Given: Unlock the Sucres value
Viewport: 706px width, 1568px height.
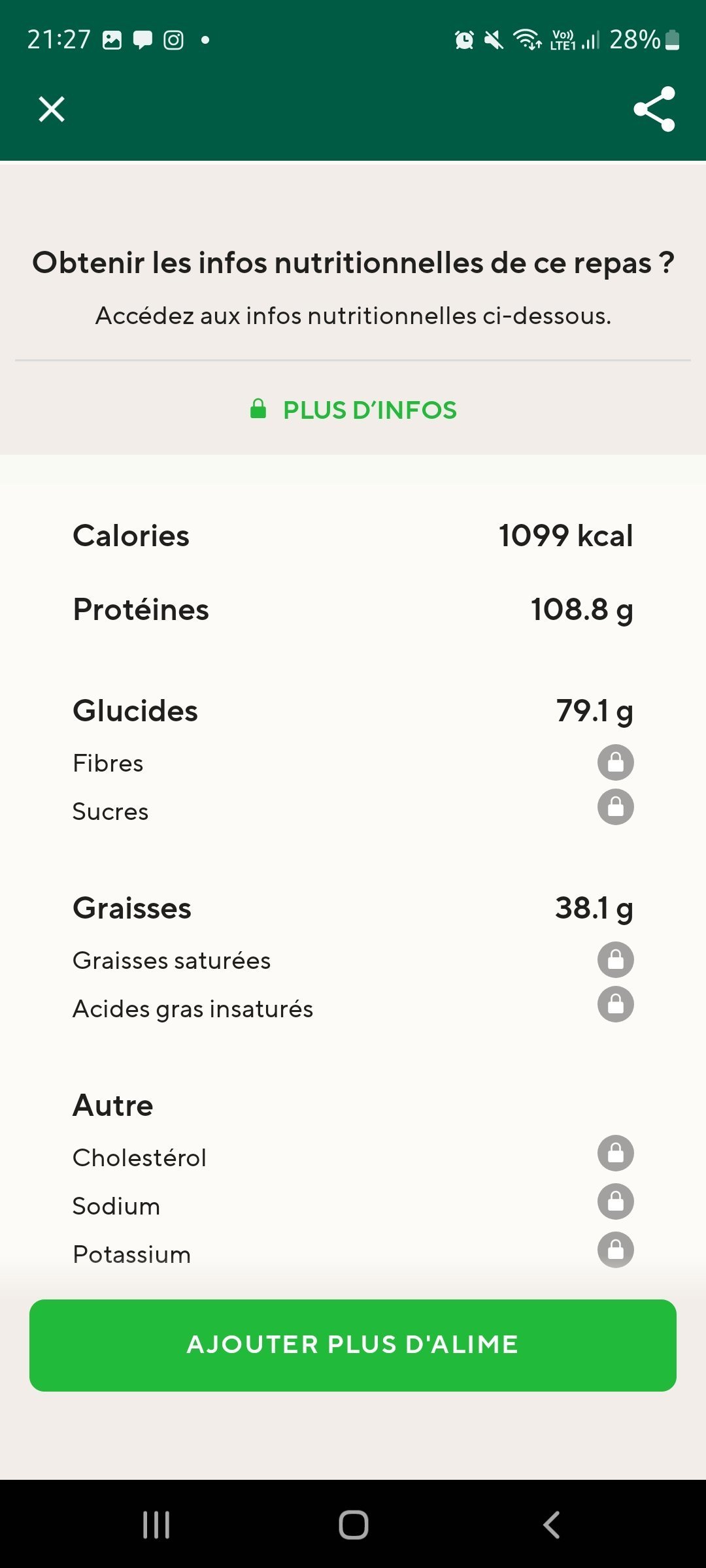Looking at the screenshot, I should pyautogui.click(x=615, y=807).
